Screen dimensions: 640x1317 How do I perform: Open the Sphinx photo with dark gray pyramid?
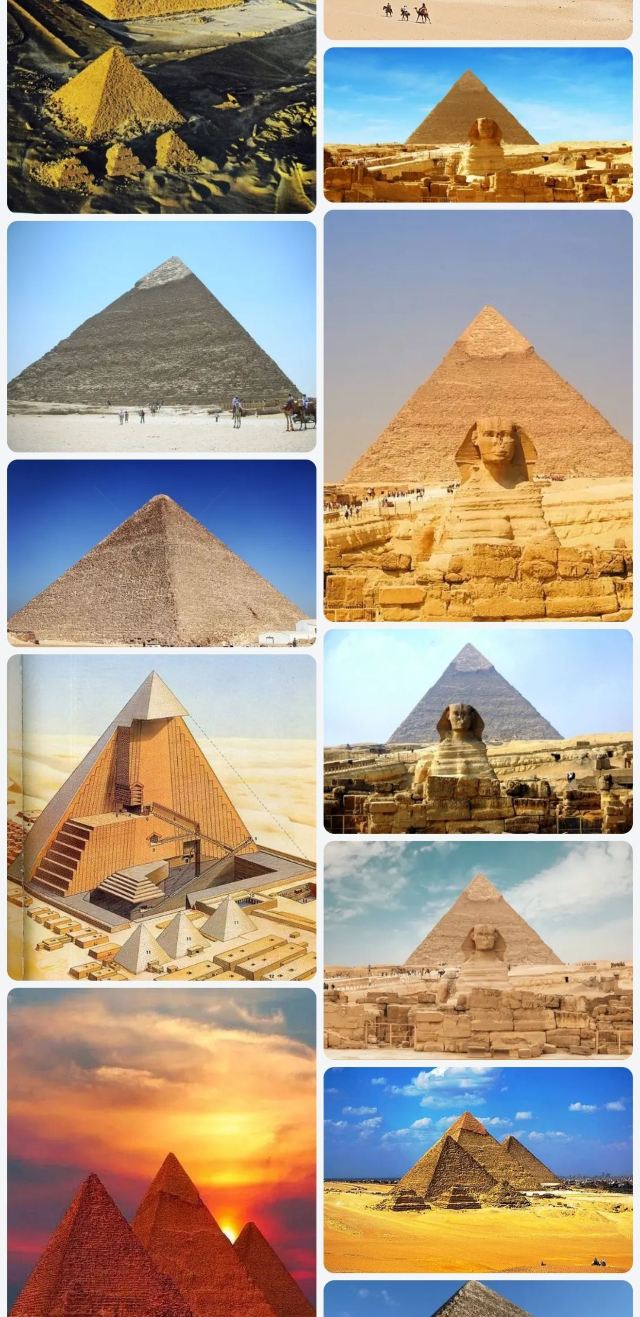[x=477, y=730]
